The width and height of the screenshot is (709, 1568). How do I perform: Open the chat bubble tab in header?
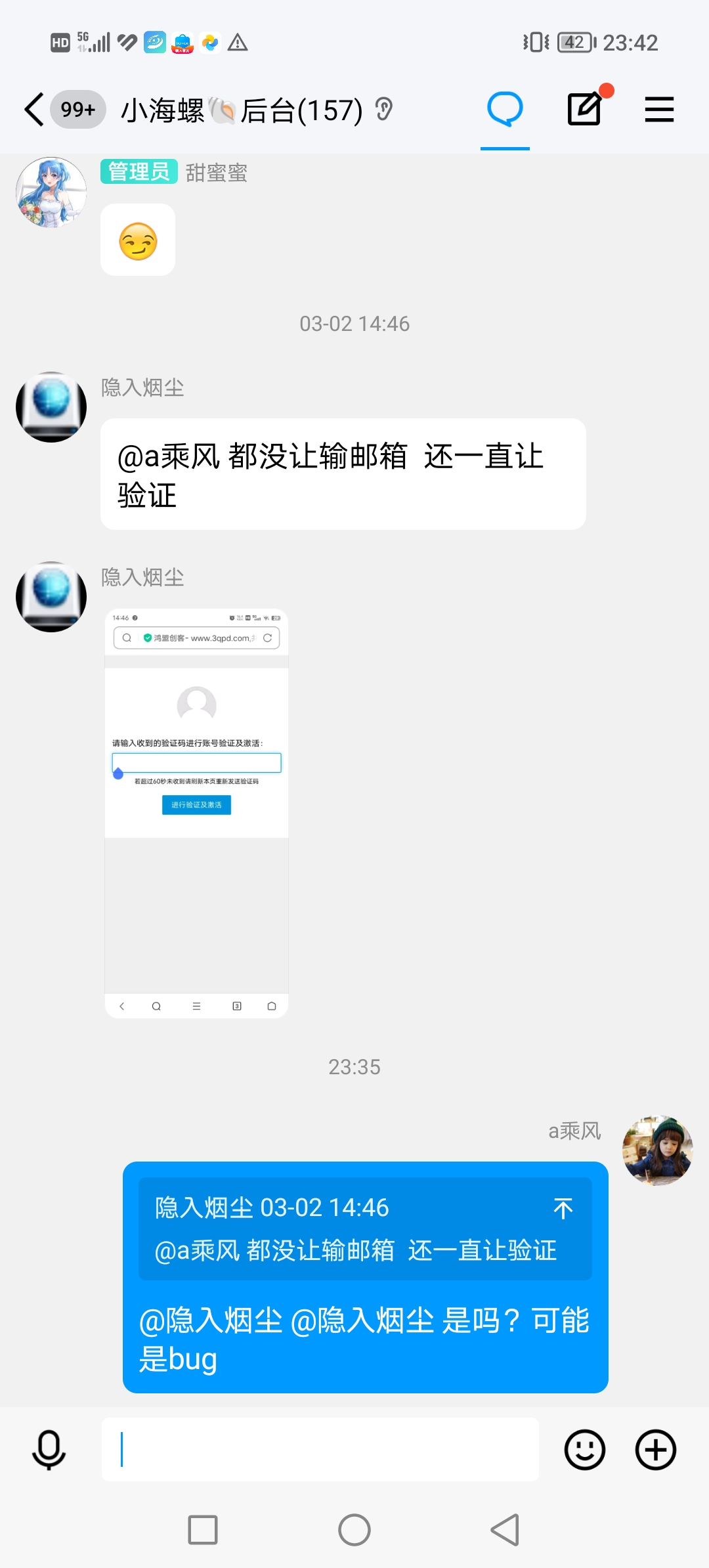(x=505, y=109)
